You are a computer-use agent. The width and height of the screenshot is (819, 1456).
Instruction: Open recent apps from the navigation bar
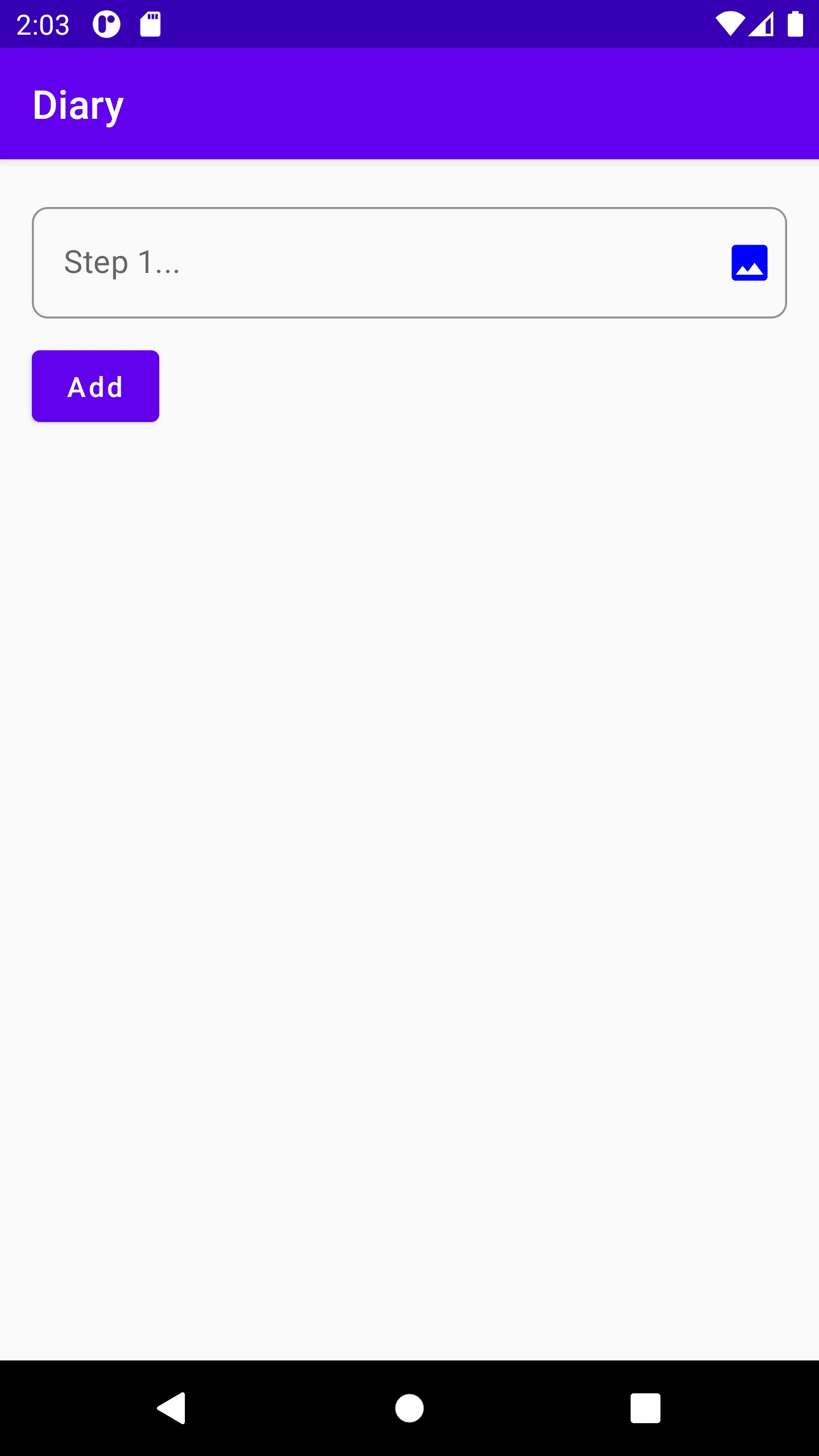(645, 1408)
